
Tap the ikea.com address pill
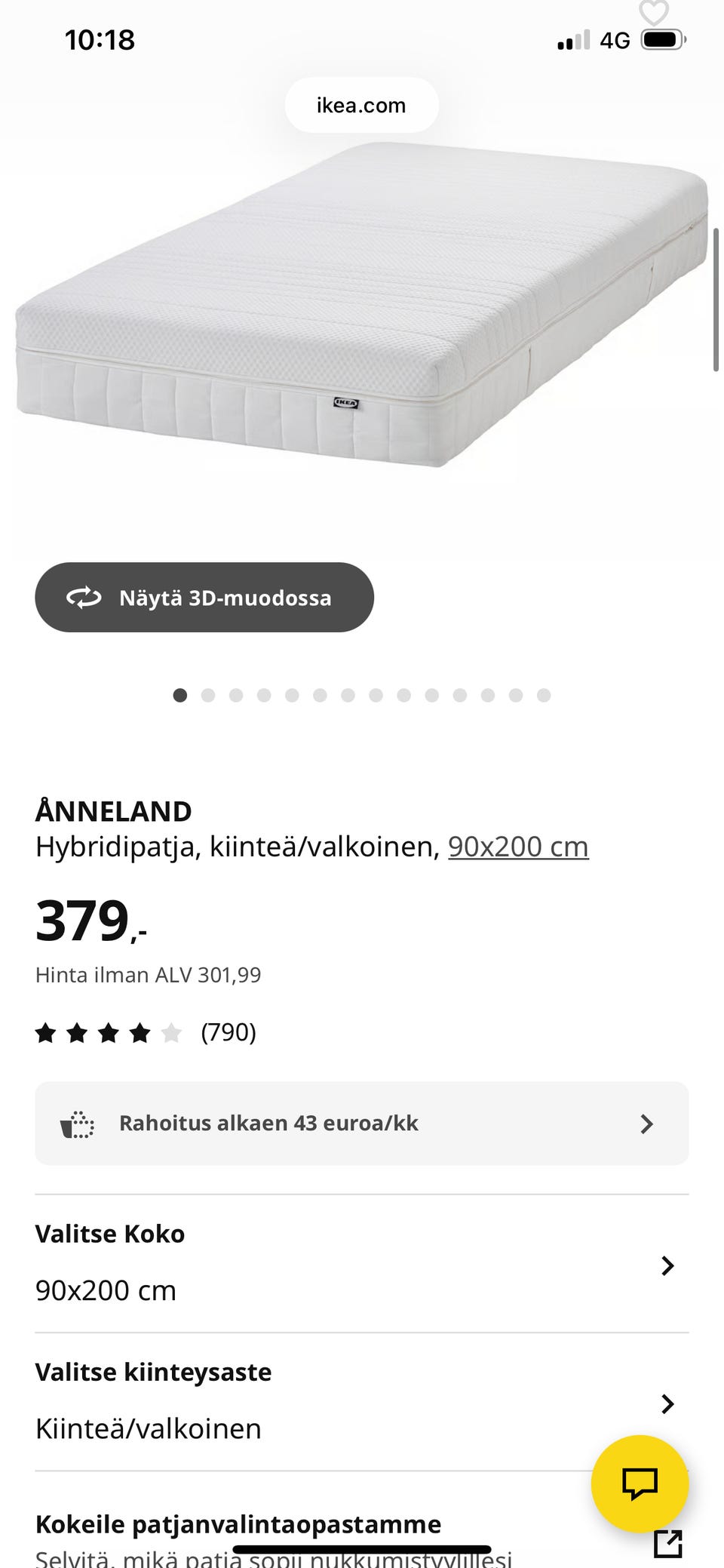(361, 105)
